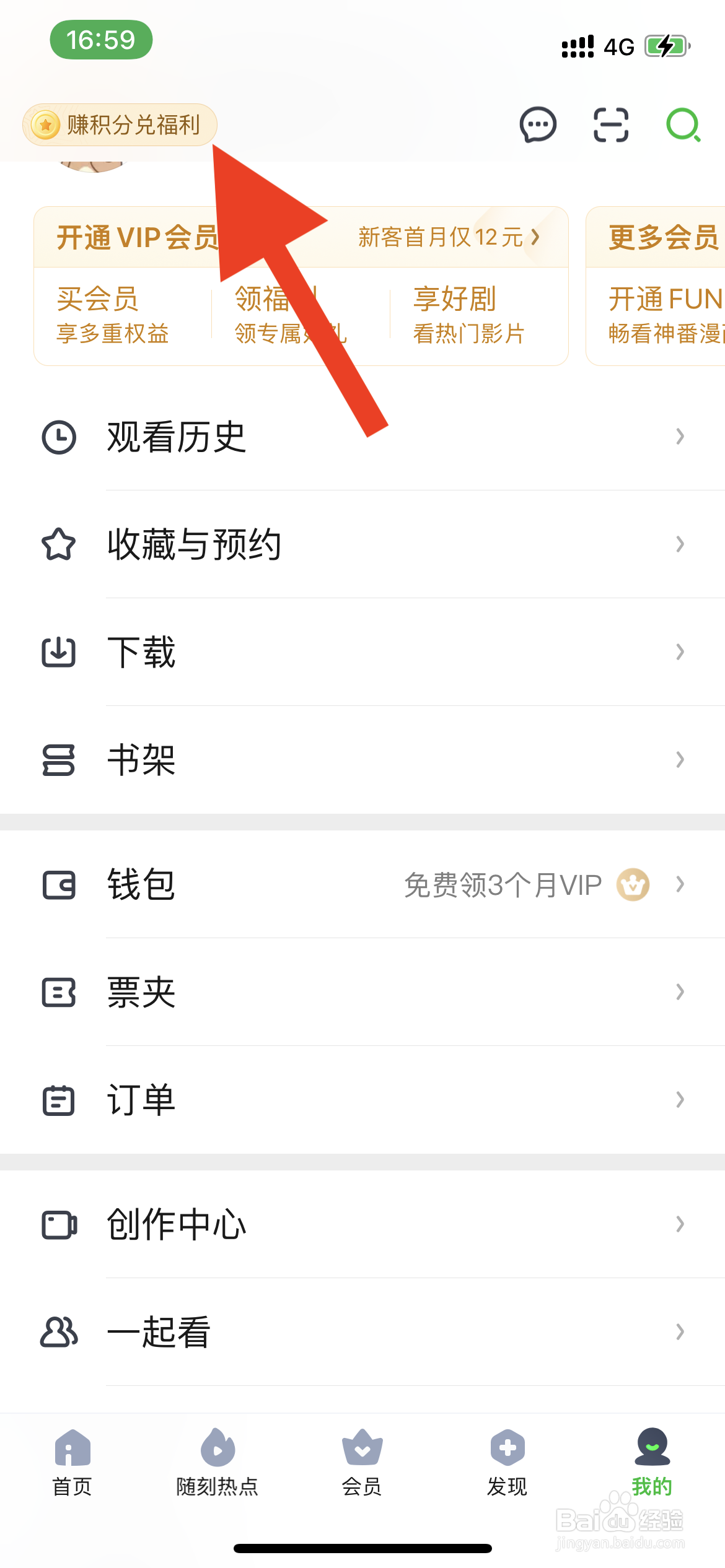Open the messages chat bubble icon
Screen dimensions: 725x1568
pyautogui.click(x=538, y=125)
